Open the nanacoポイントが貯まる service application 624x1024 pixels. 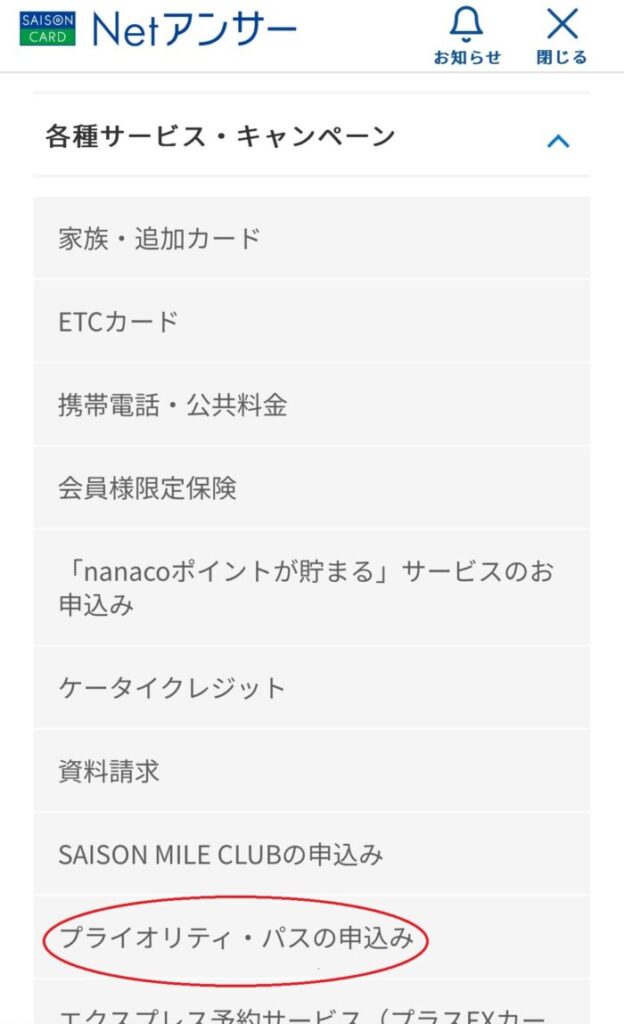pyautogui.click(x=311, y=588)
